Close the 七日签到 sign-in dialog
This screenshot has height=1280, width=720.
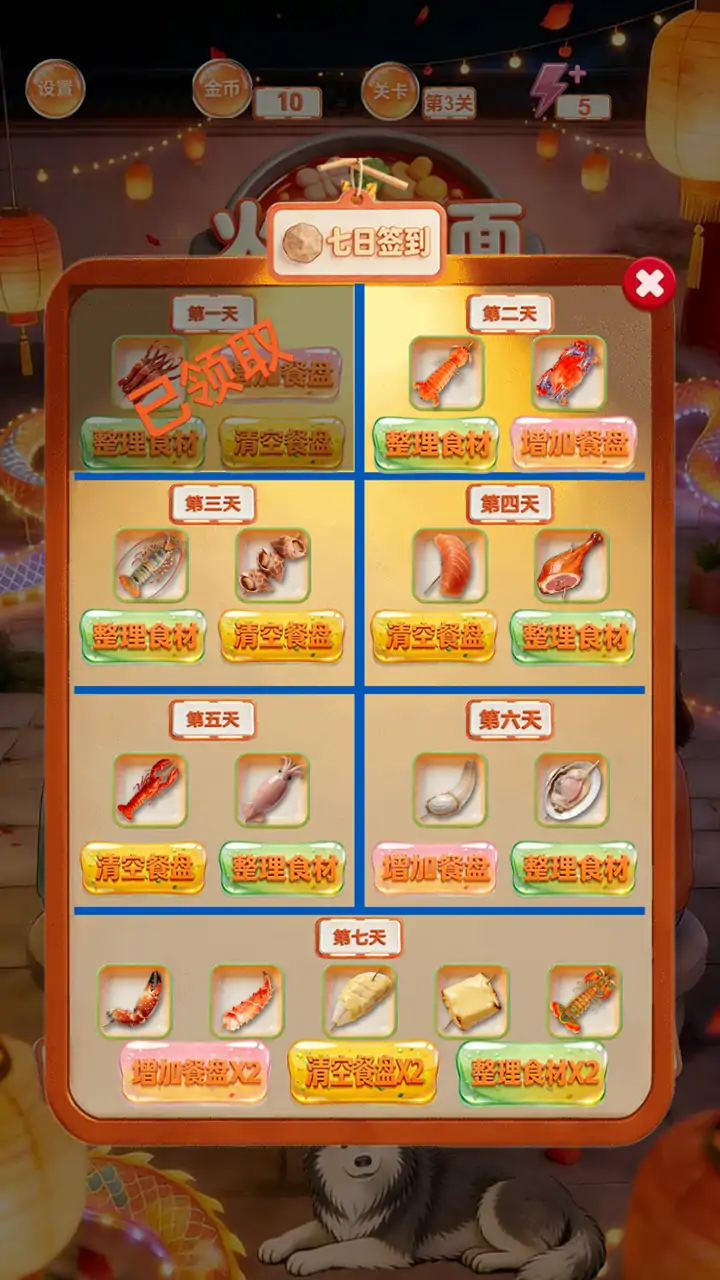pyautogui.click(x=649, y=285)
